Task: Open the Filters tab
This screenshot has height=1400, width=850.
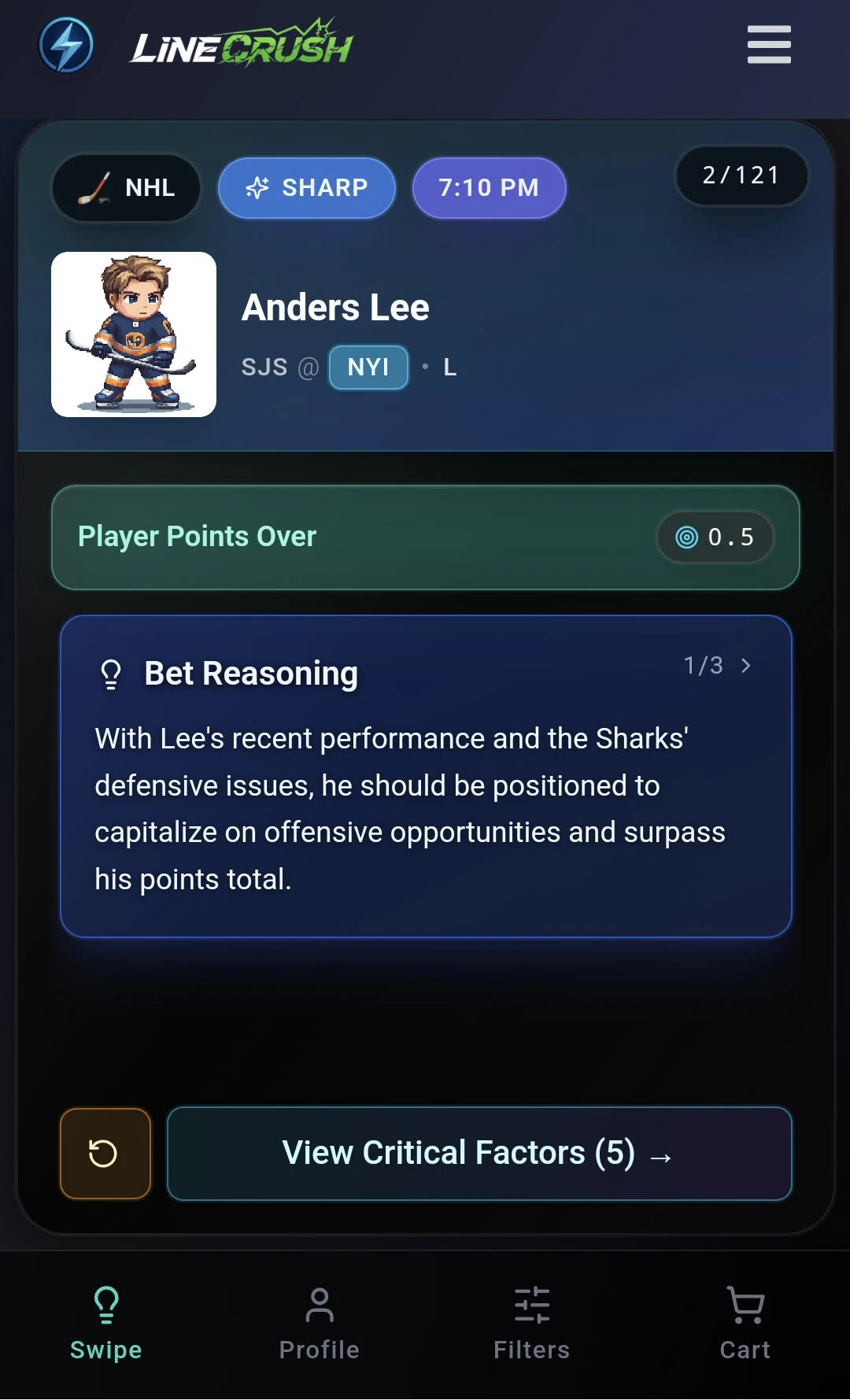Action: (x=531, y=1324)
